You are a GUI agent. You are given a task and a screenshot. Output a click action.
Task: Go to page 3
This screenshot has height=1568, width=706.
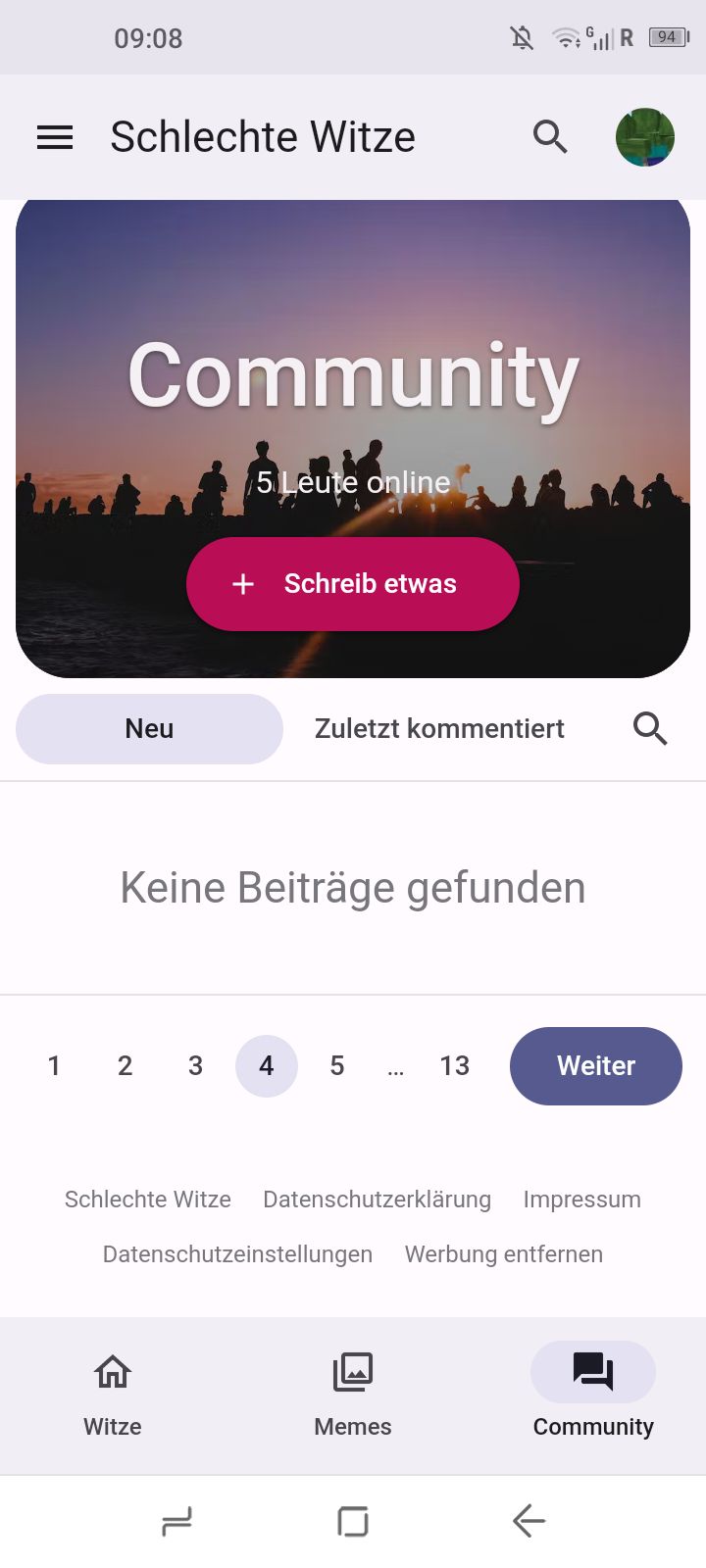(x=195, y=1066)
